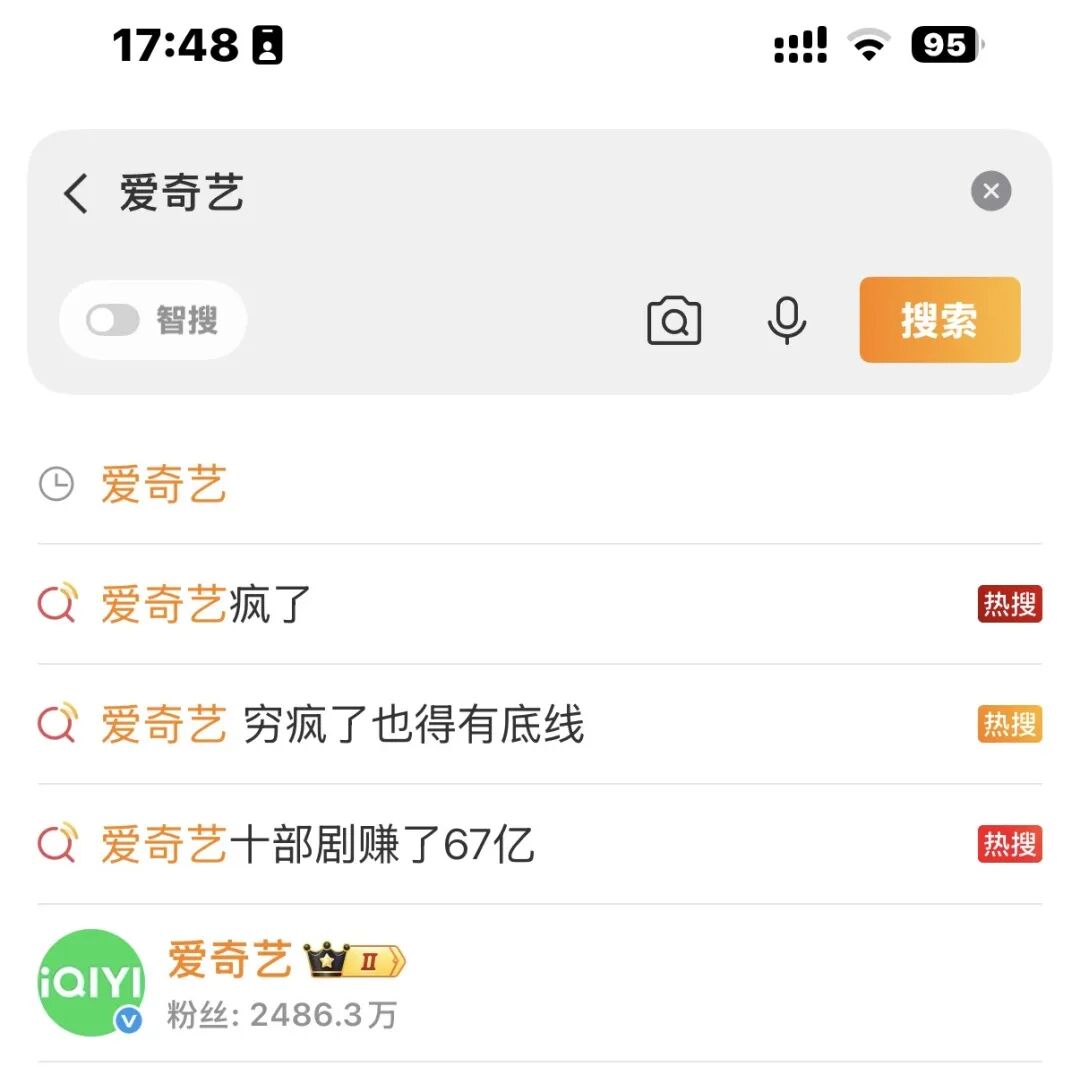Open camera image search
This screenshot has width=1080, height=1067.
[x=674, y=321]
